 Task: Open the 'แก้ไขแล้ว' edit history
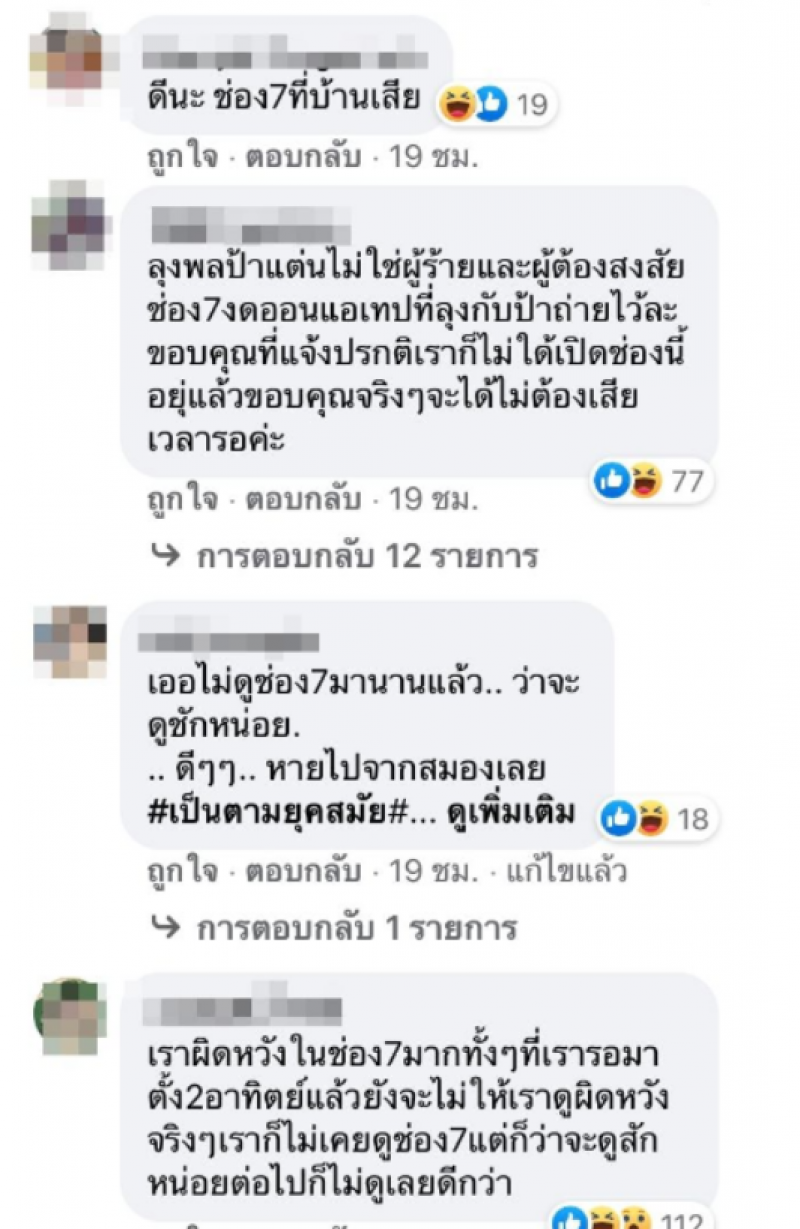point(568,871)
